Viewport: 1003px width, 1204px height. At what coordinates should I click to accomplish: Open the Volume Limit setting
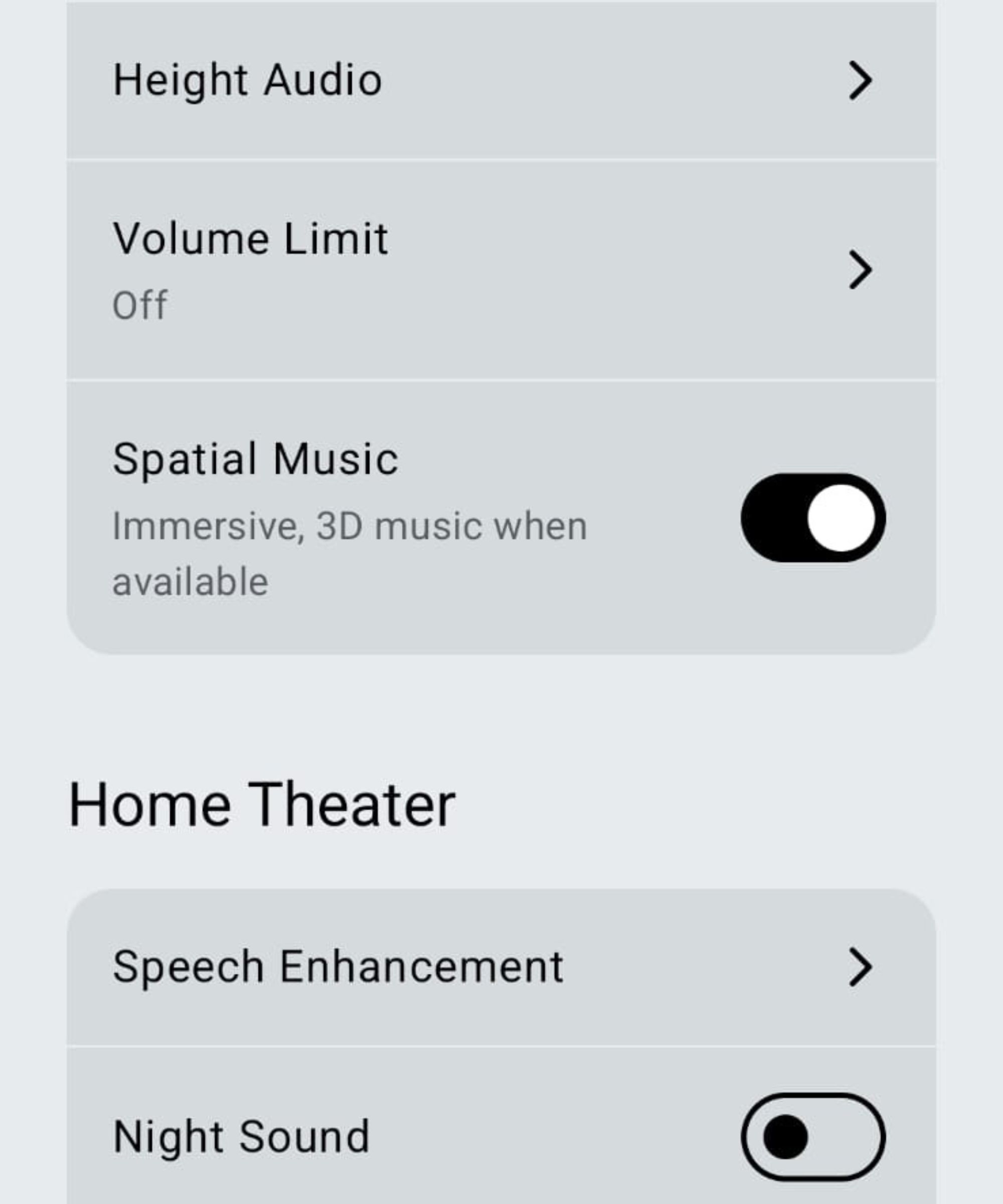[x=501, y=269]
